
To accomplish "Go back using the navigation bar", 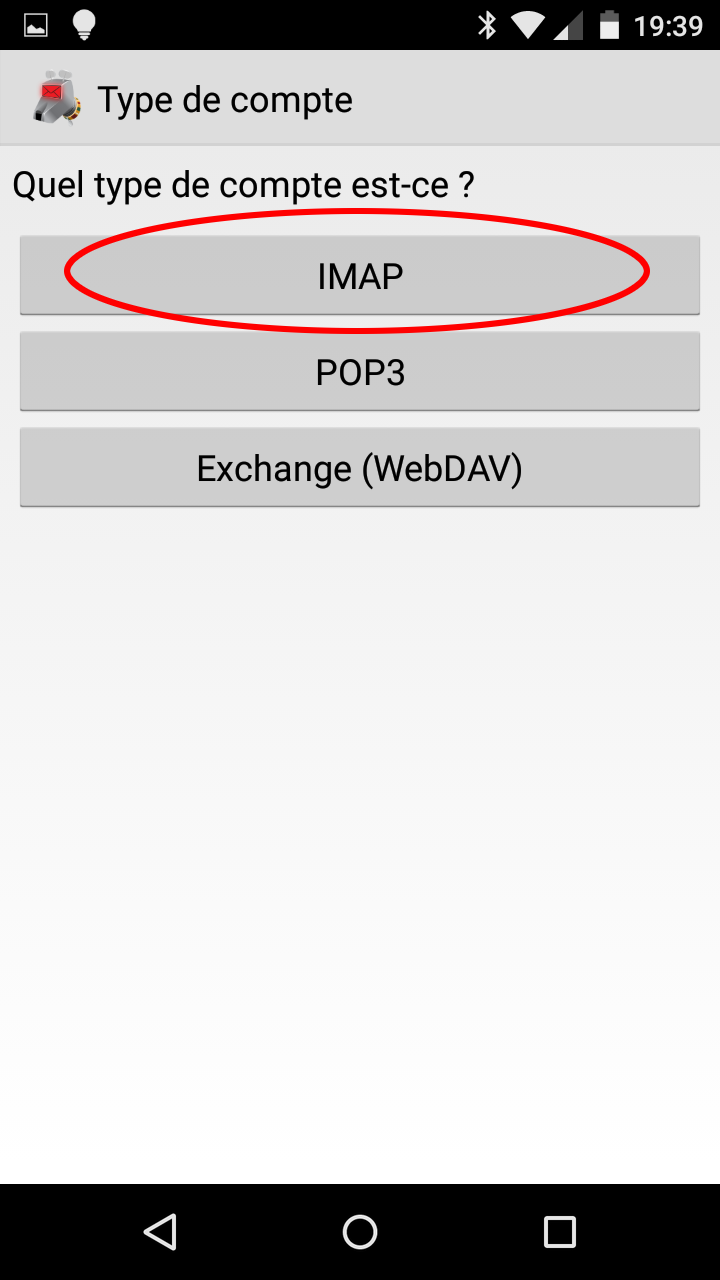I will click(x=160, y=1232).
